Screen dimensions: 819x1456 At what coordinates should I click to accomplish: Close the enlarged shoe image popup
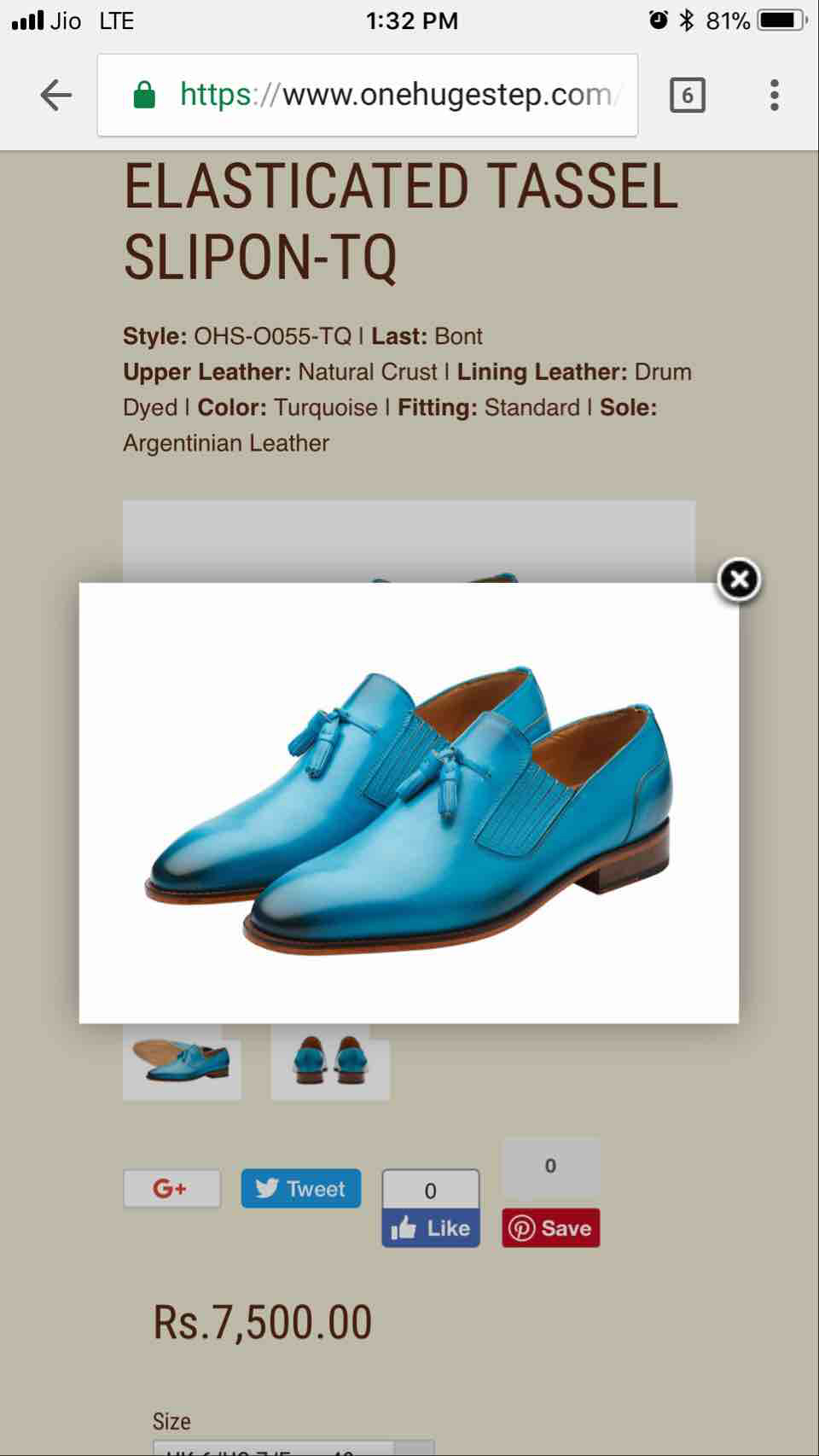click(x=739, y=580)
